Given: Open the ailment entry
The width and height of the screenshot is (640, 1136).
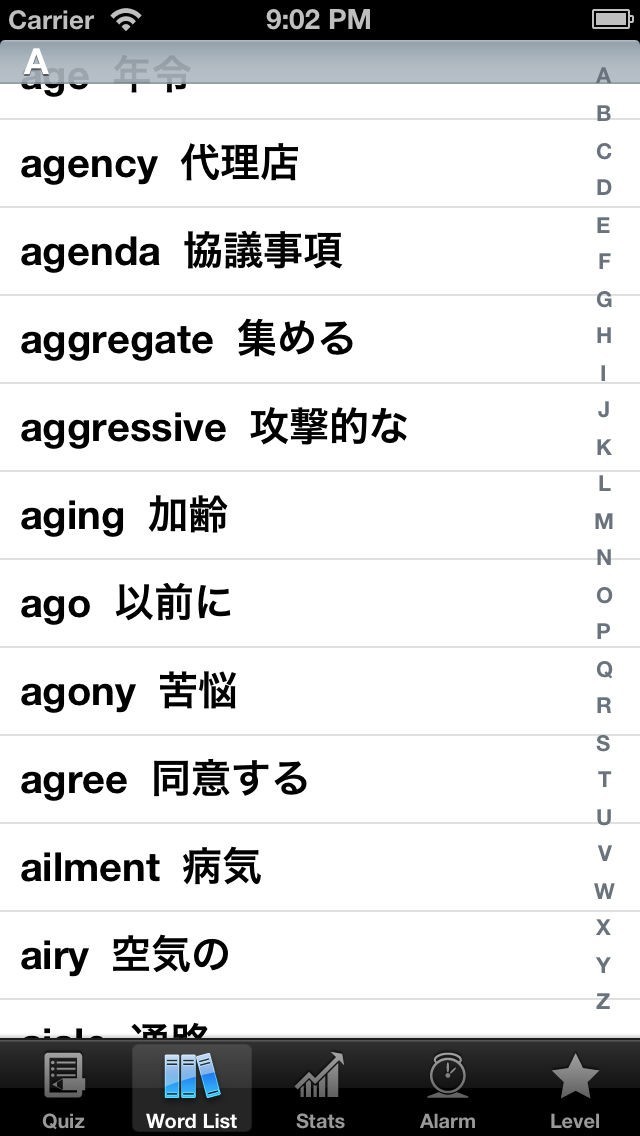Looking at the screenshot, I should [290, 868].
